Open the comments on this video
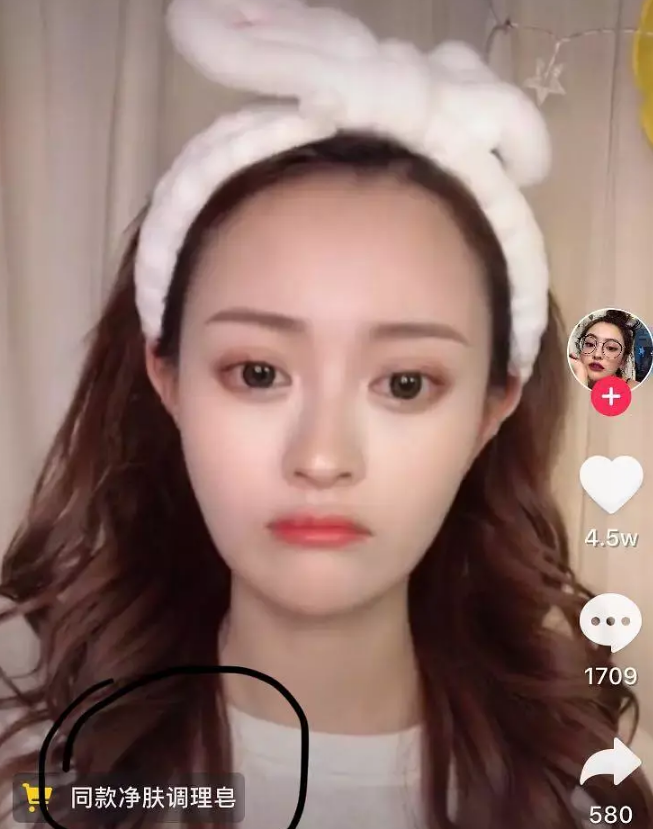The width and height of the screenshot is (653, 829). [x=610, y=622]
